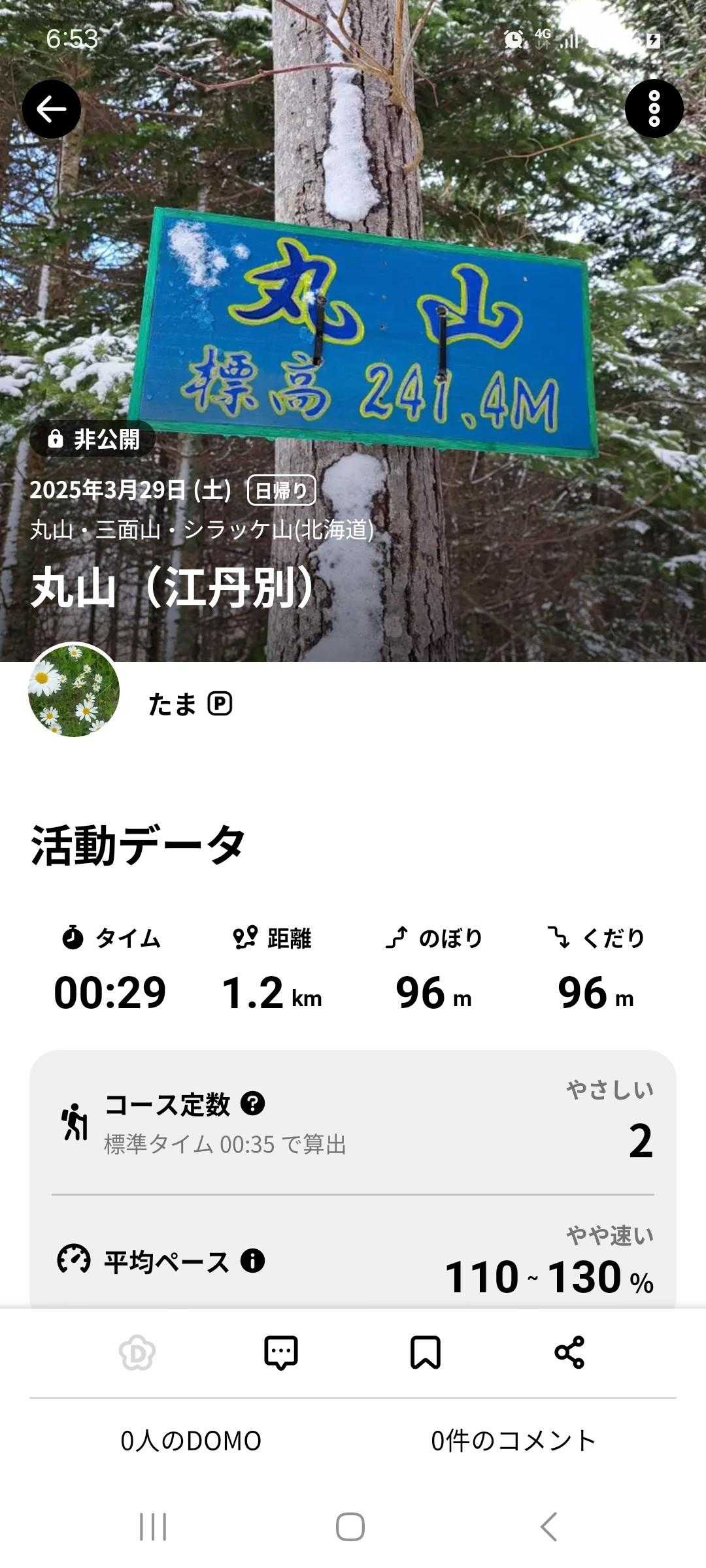Open the comment icon

tap(281, 1352)
